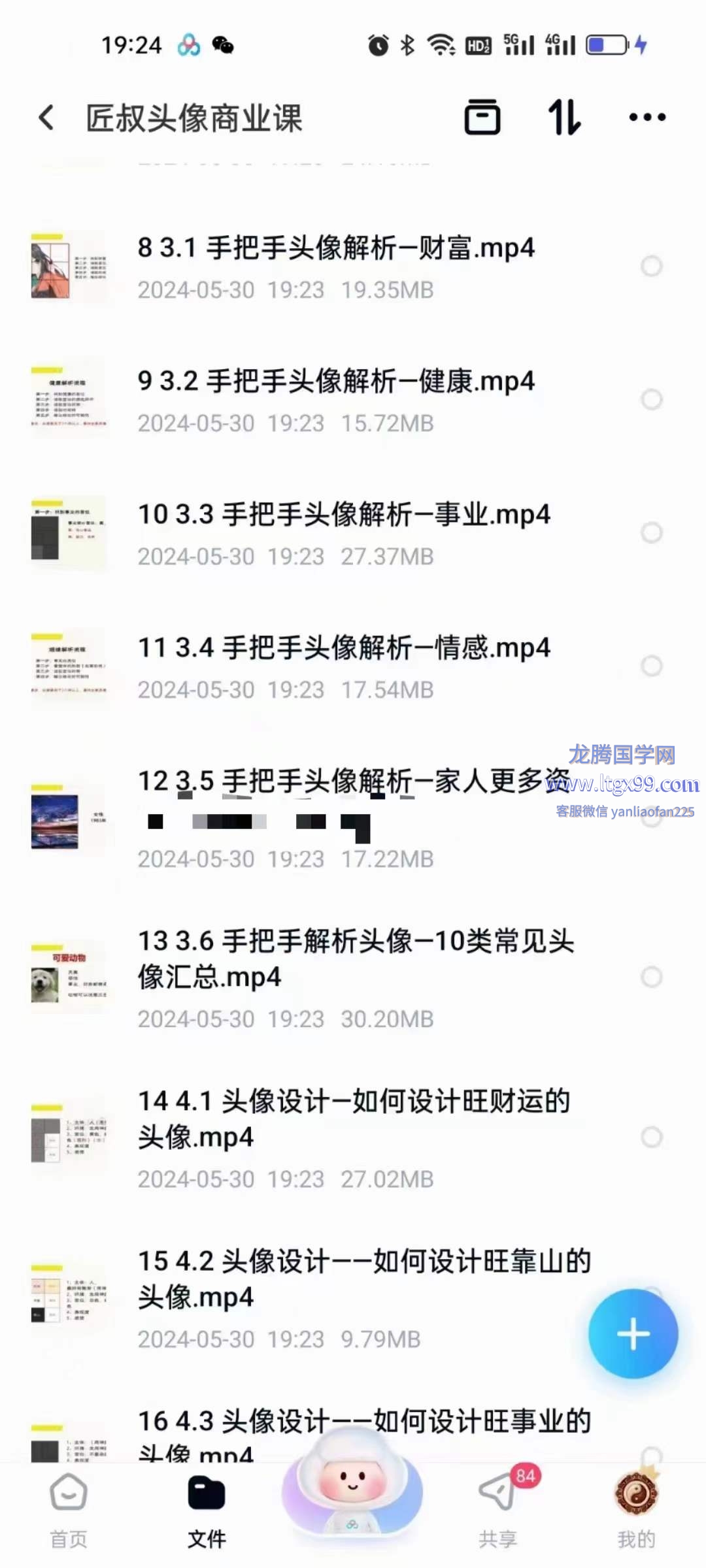Open the transfer list box icon

click(x=482, y=118)
